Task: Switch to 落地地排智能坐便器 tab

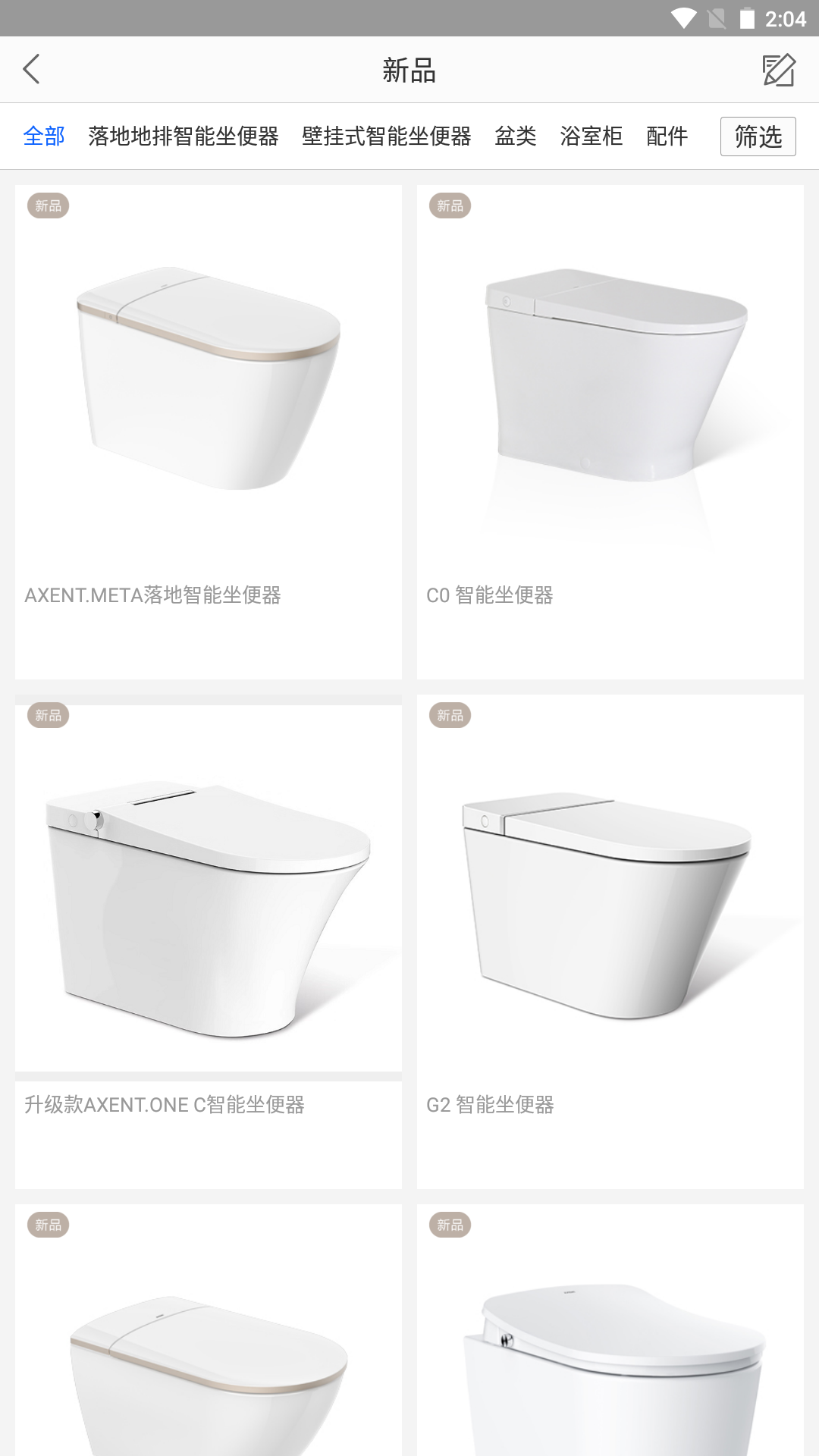Action: [184, 136]
